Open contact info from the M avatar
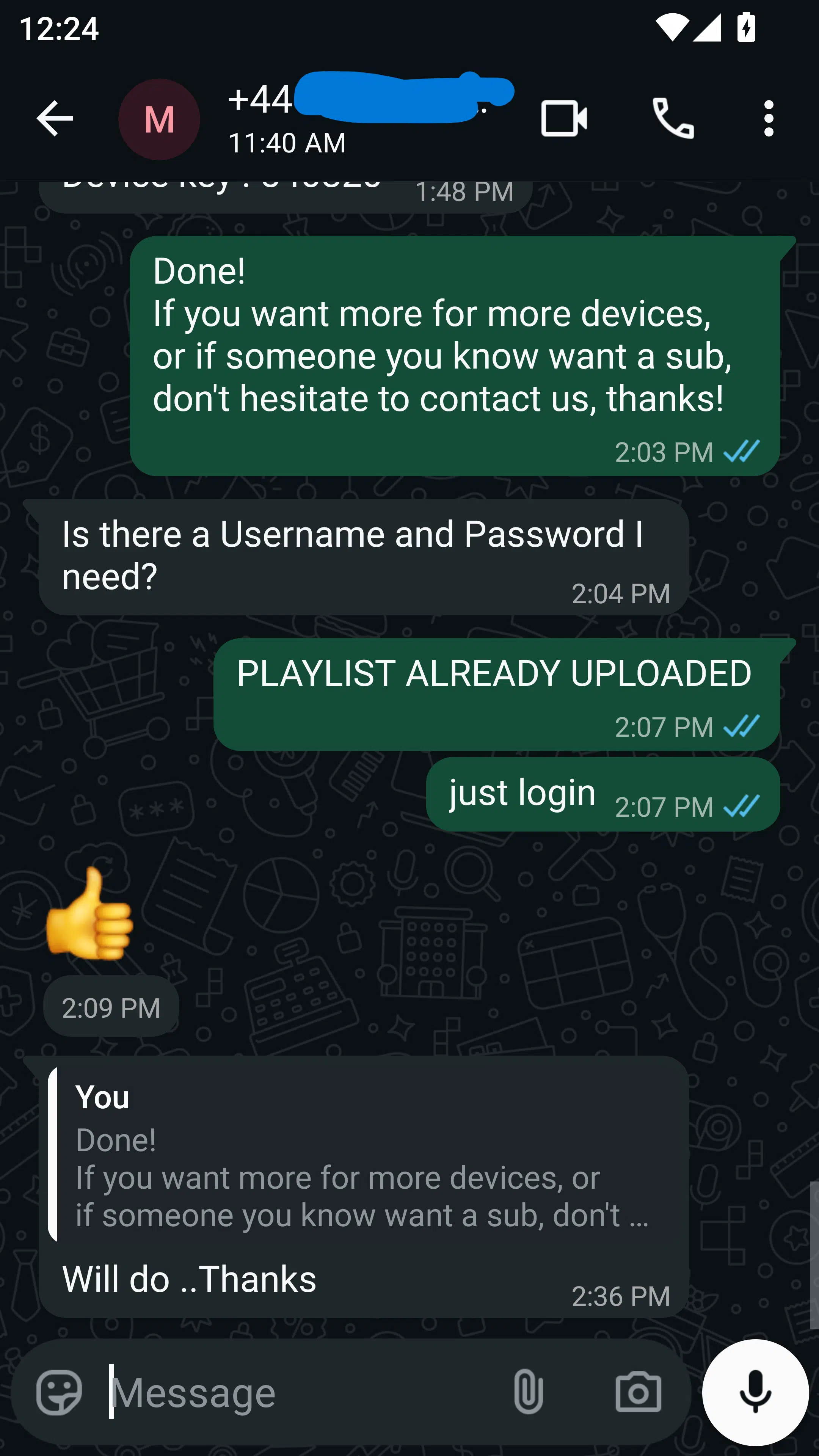Viewport: 819px width, 1456px height. point(159,119)
